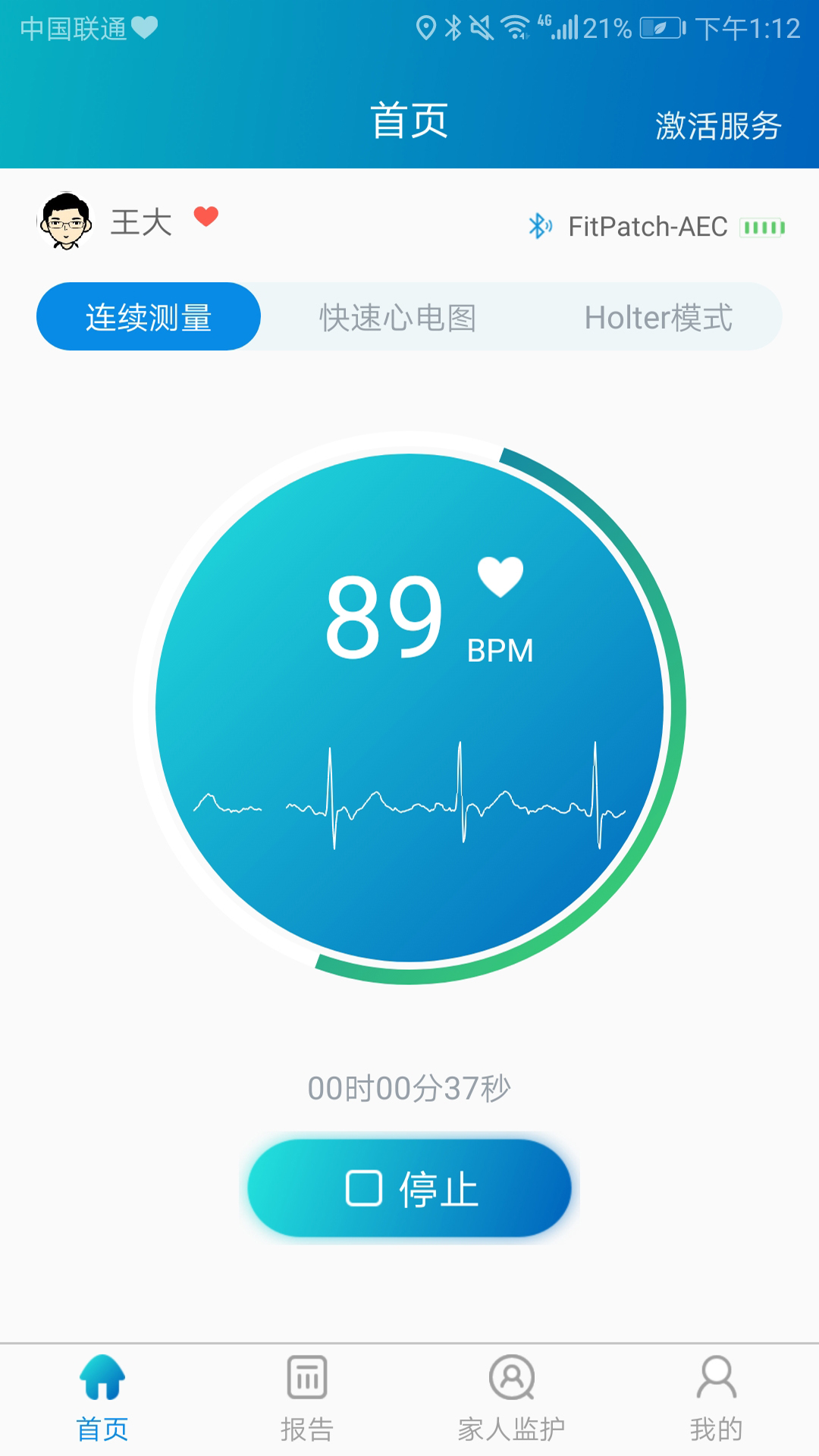Switch to 快速心电图 mode
Image resolution: width=819 pixels, height=1456 pixels.
tap(397, 317)
